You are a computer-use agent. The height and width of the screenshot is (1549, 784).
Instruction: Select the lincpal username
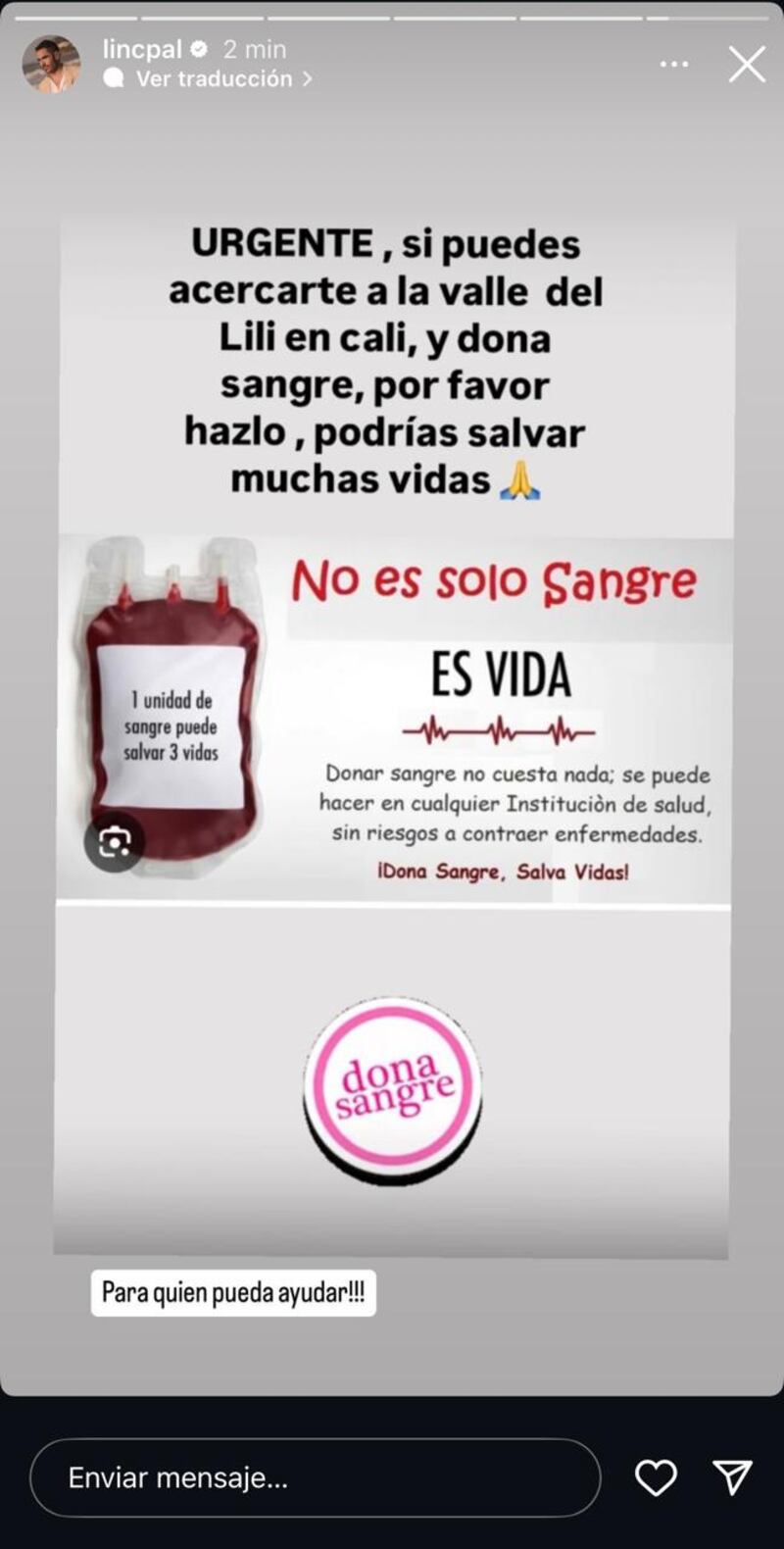pos(143,48)
